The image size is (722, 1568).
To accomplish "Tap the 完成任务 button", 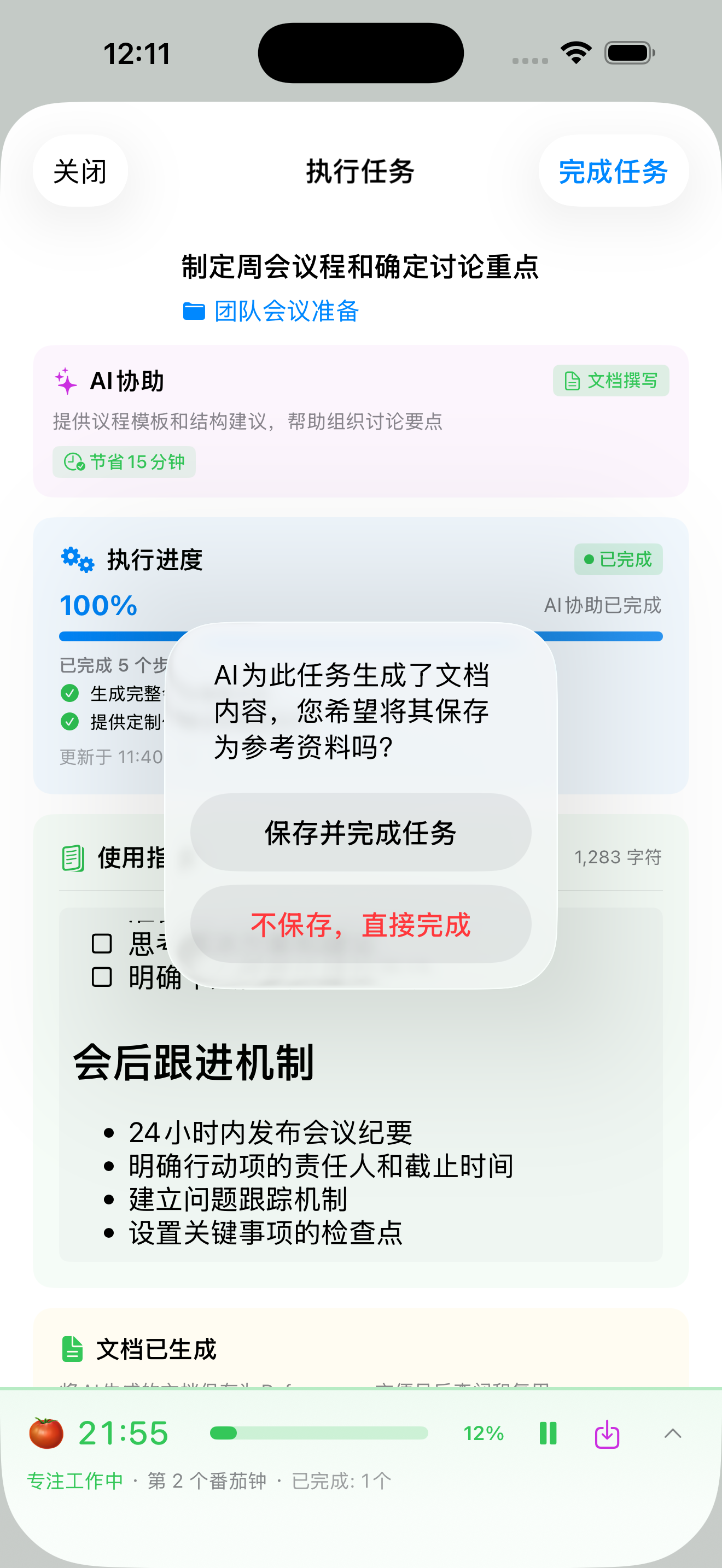I will click(x=613, y=172).
